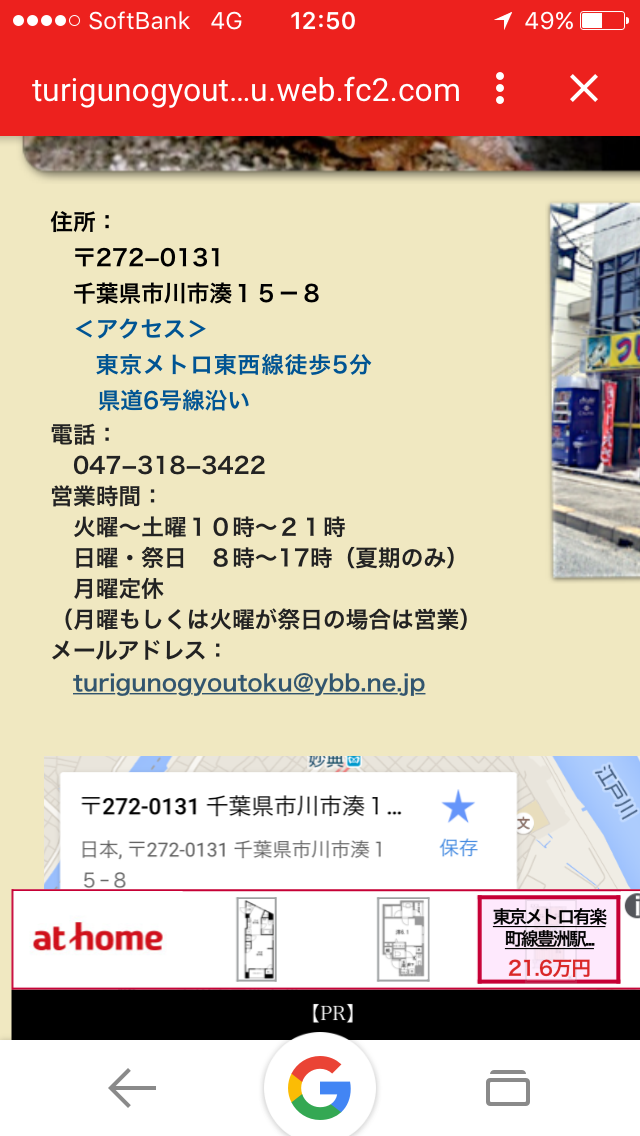Show open tabs in the bottom toolbar
Screen dimensions: 640x1136
507,1087
